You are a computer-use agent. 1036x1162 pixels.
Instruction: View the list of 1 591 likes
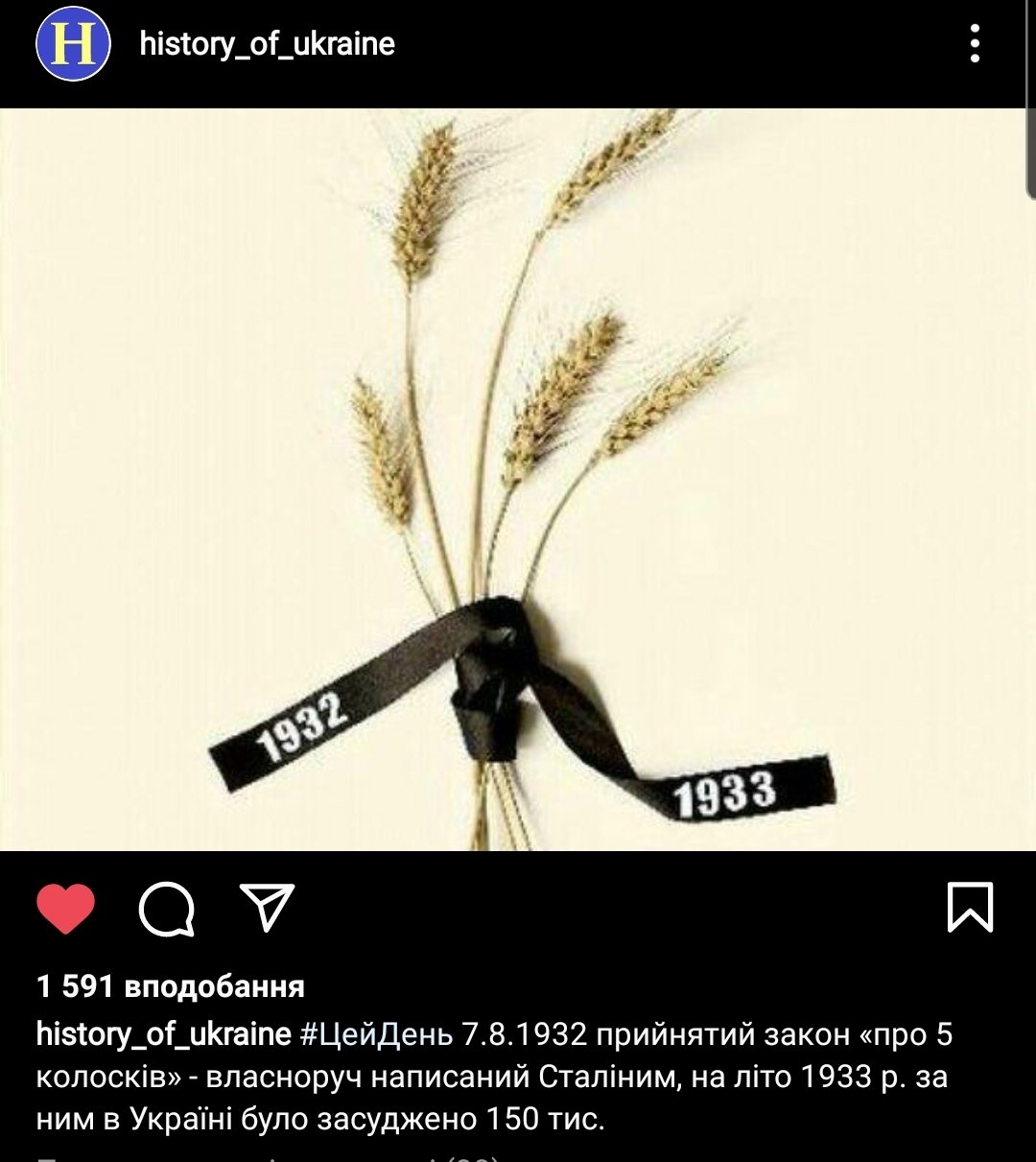point(171,985)
